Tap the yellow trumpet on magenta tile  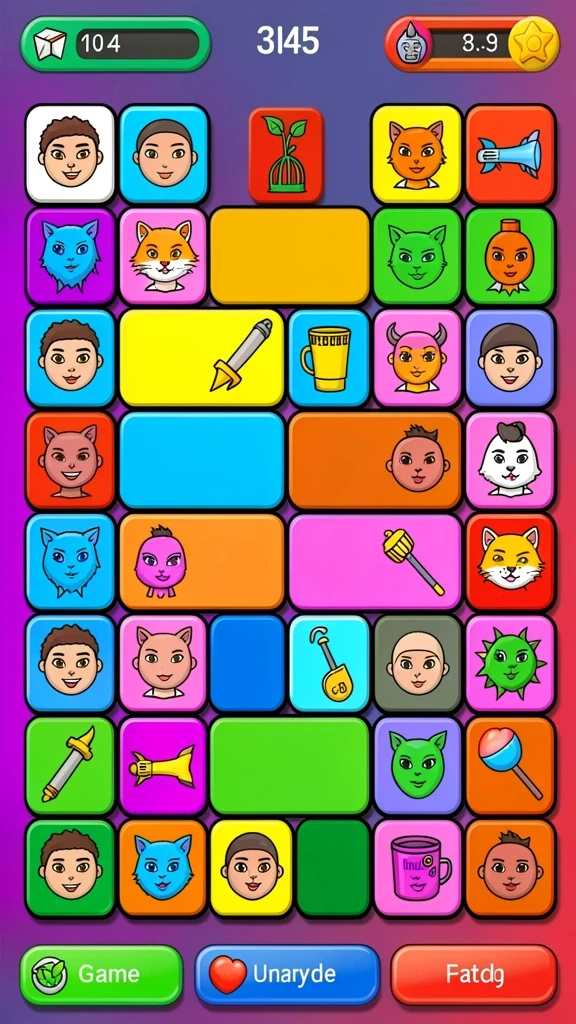(163, 765)
